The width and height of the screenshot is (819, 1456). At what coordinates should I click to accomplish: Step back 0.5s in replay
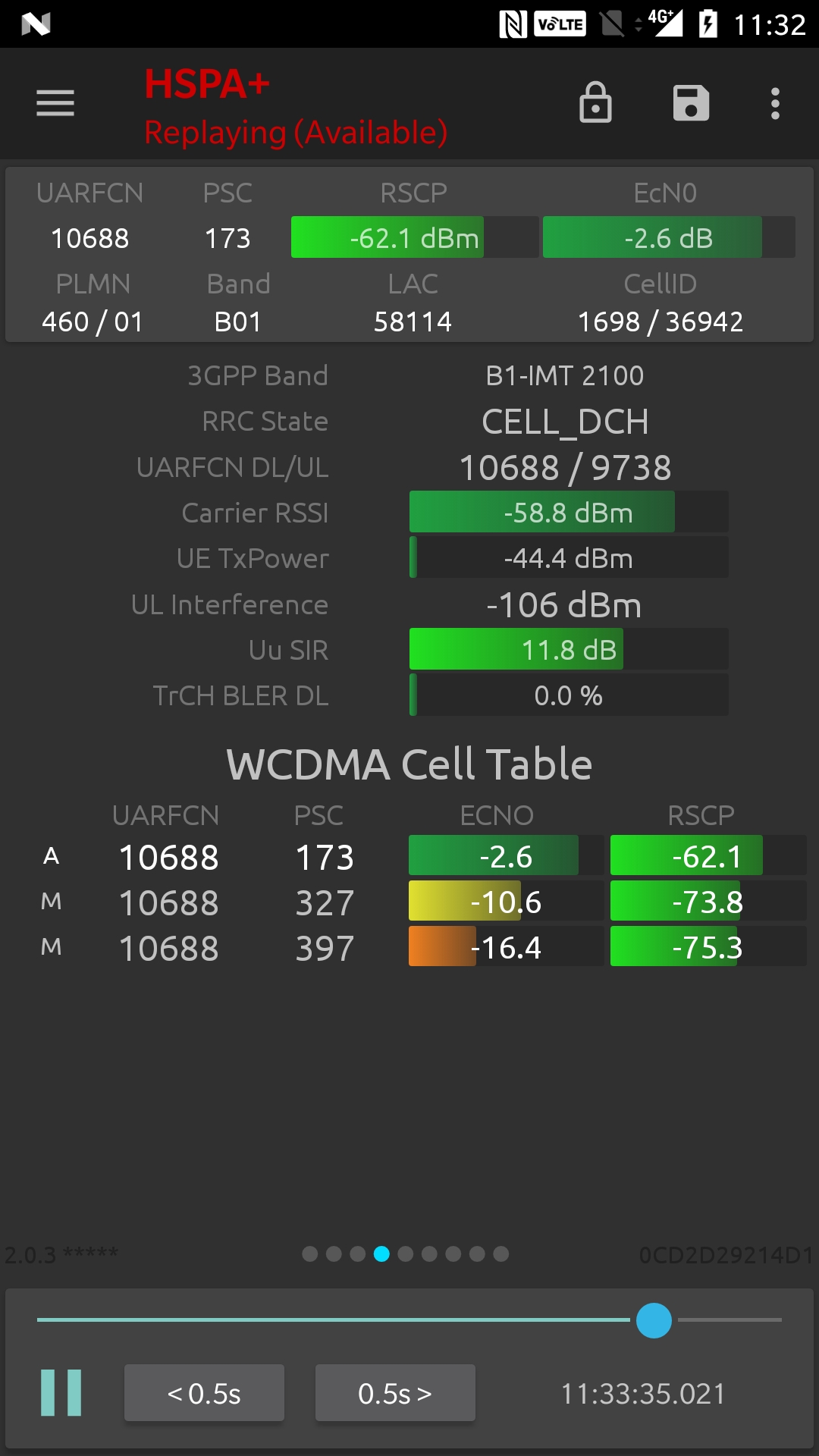pyautogui.click(x=204, y=1393)
